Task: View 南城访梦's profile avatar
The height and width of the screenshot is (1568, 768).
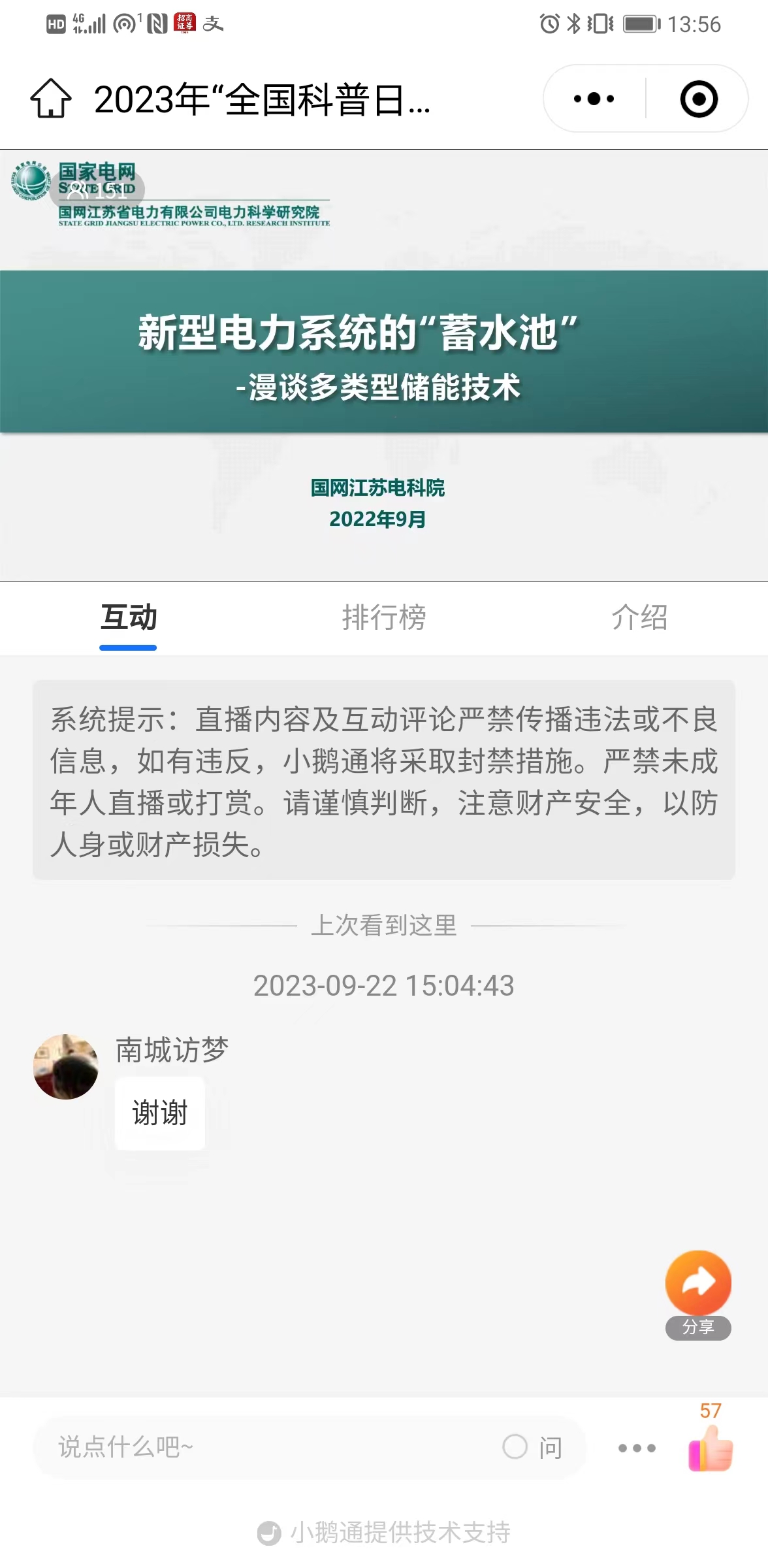Action: 65,1066
